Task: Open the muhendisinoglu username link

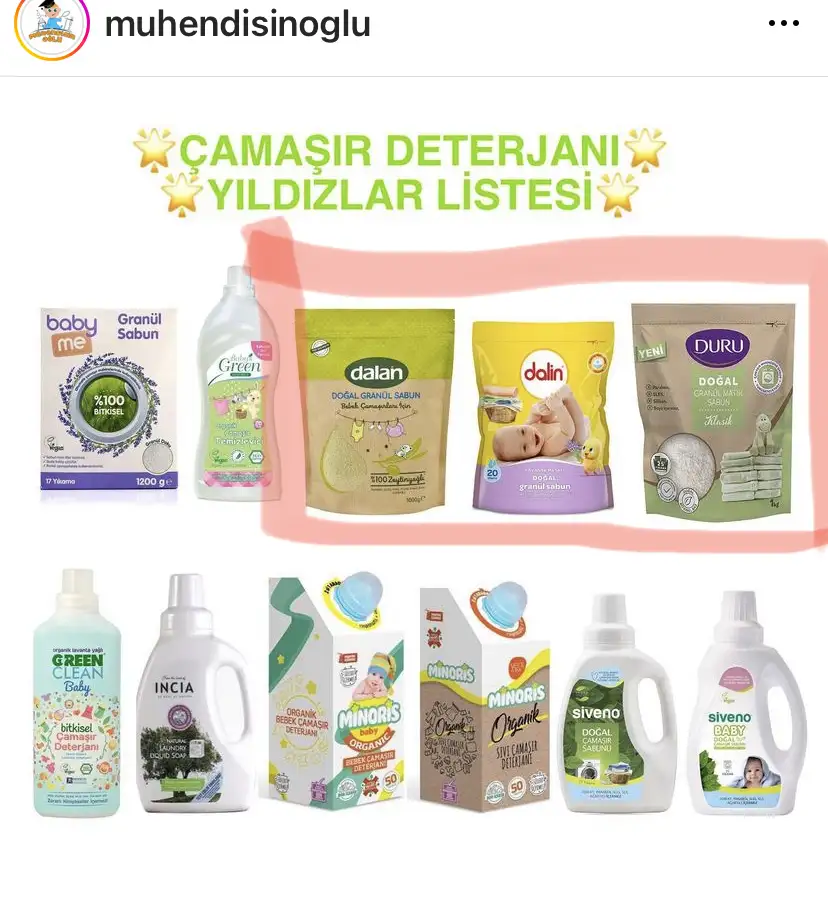Action: tap(237, 24)
